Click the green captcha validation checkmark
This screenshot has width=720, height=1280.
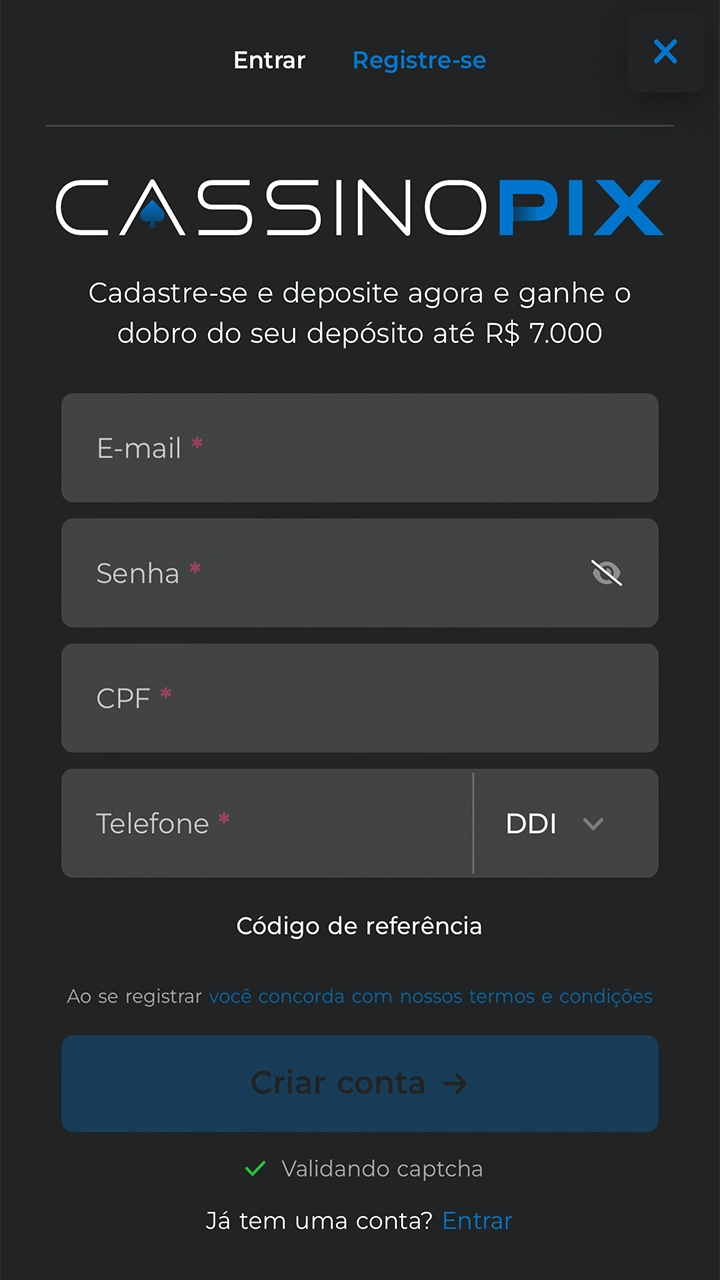[254, 1168]
